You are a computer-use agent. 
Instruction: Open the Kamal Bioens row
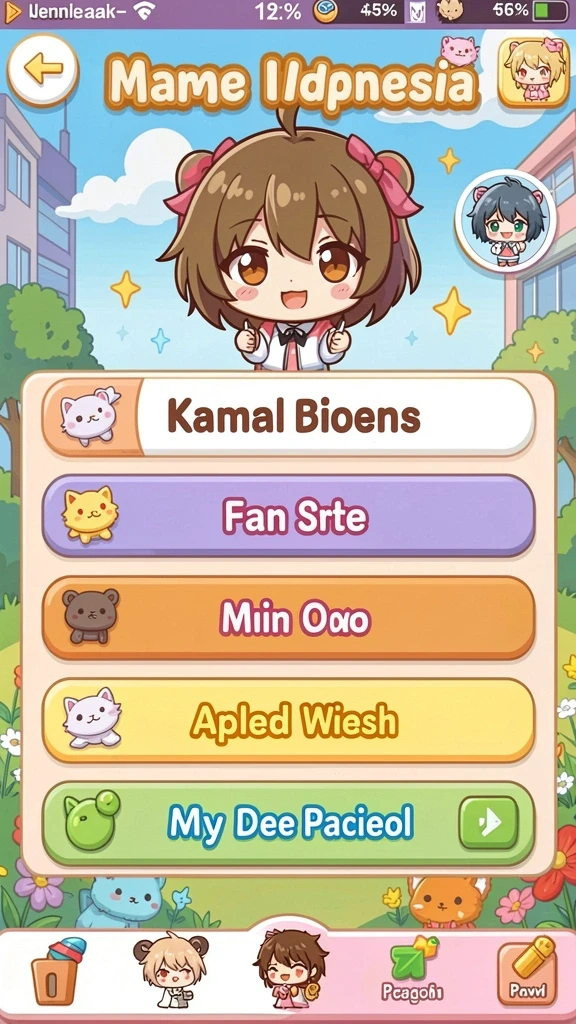289,416
